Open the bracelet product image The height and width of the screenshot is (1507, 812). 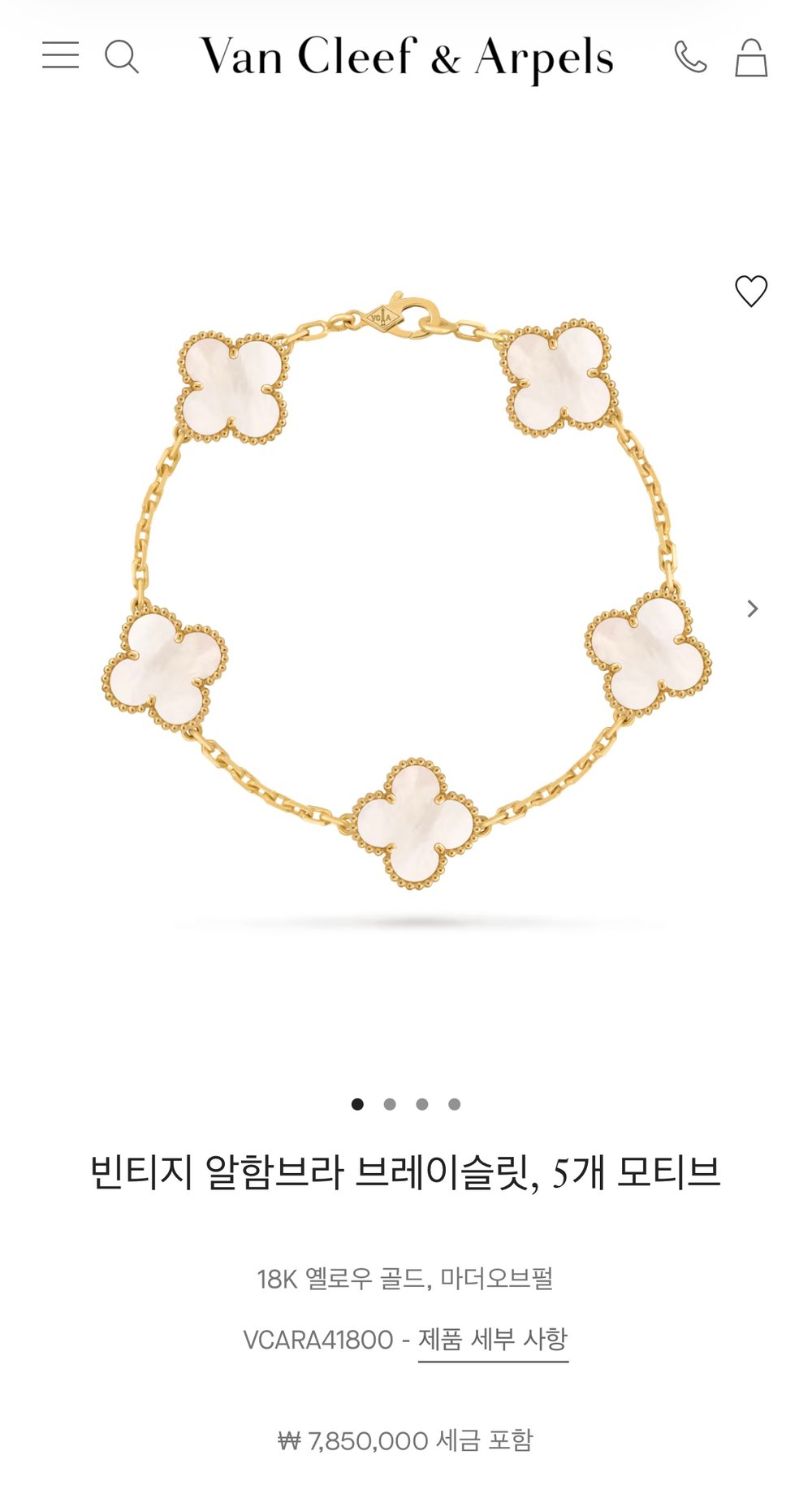(406, 601)
